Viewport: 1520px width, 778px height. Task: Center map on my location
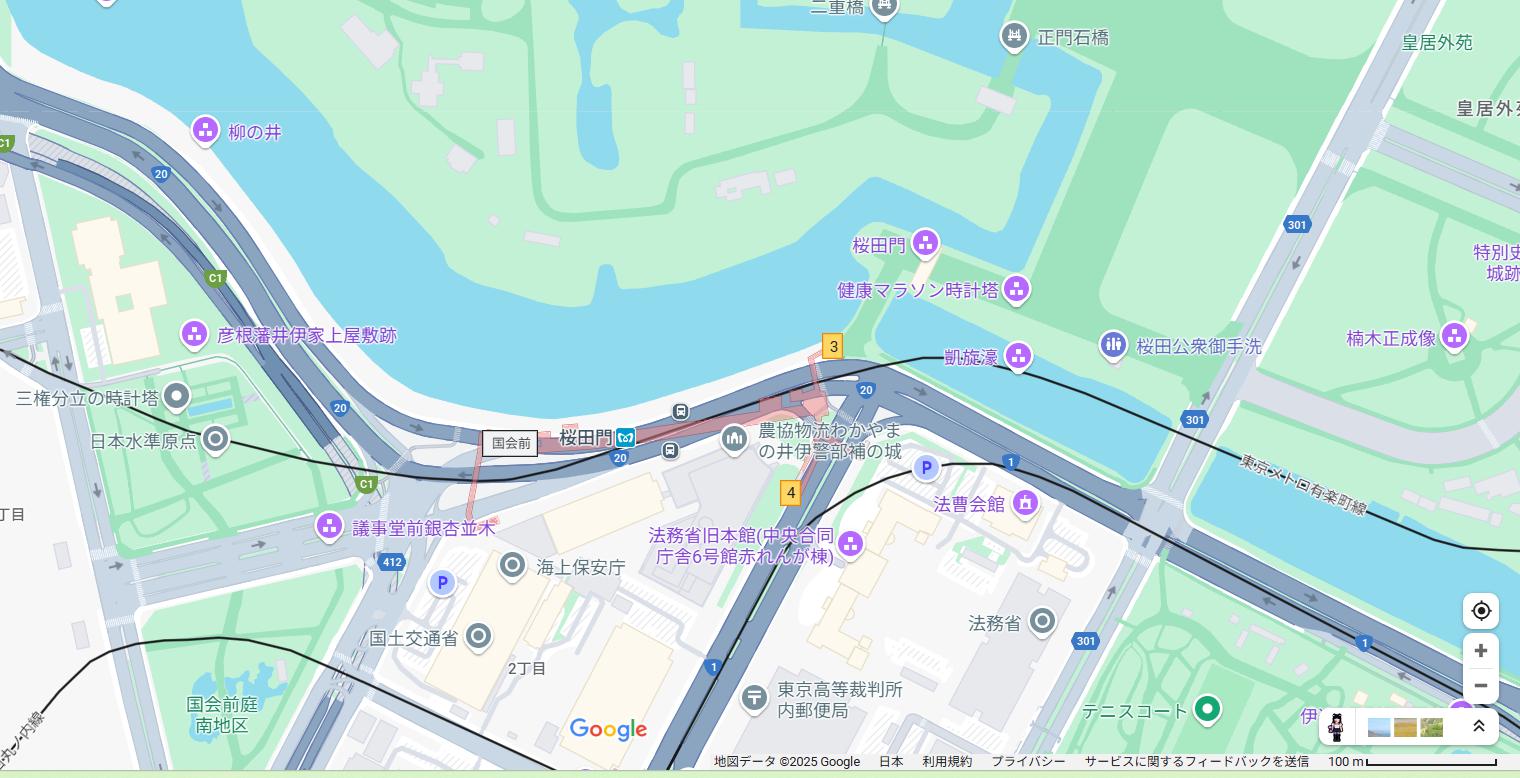(x=1480, y=610)
